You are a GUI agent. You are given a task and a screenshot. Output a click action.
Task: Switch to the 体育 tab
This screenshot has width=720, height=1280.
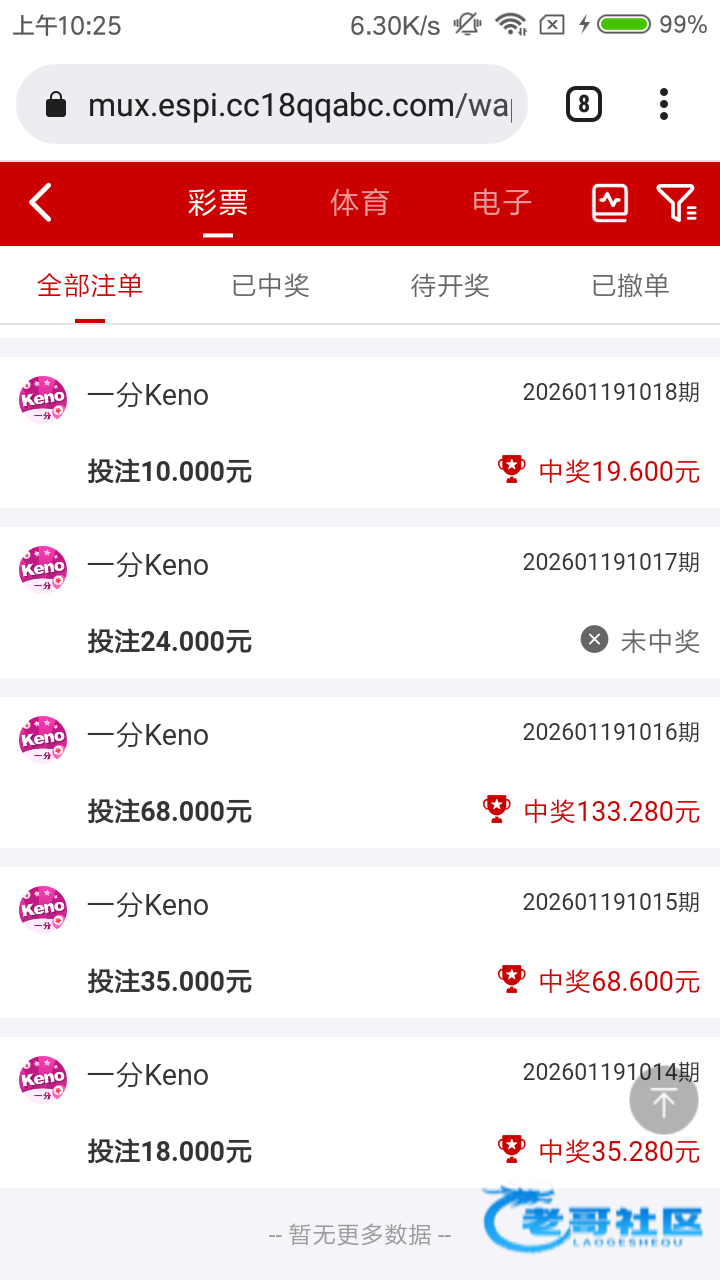pyautogui.click(x=360, y=203)
